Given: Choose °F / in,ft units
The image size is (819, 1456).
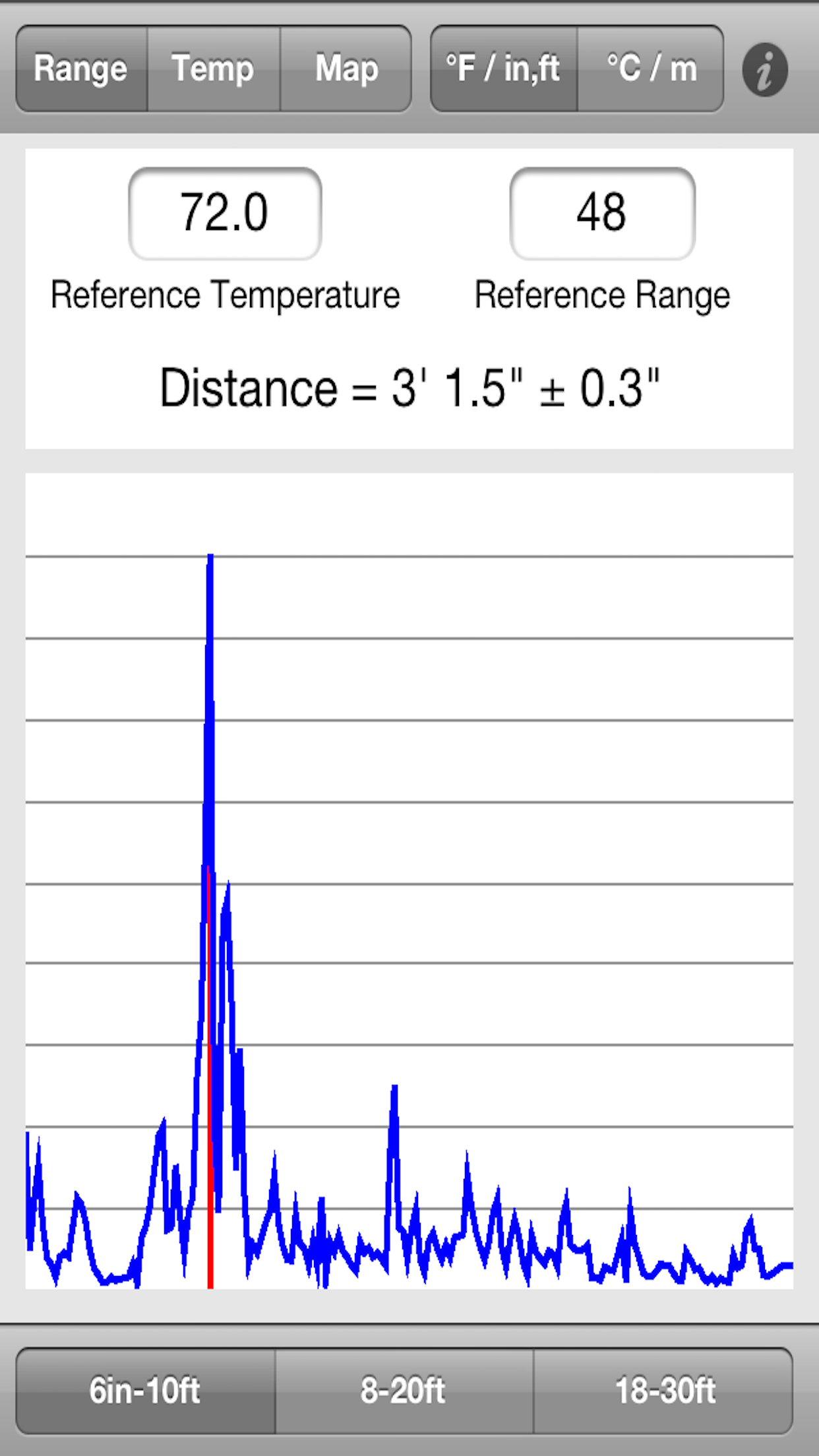Looking at the screenshot, I should [504, 69].
